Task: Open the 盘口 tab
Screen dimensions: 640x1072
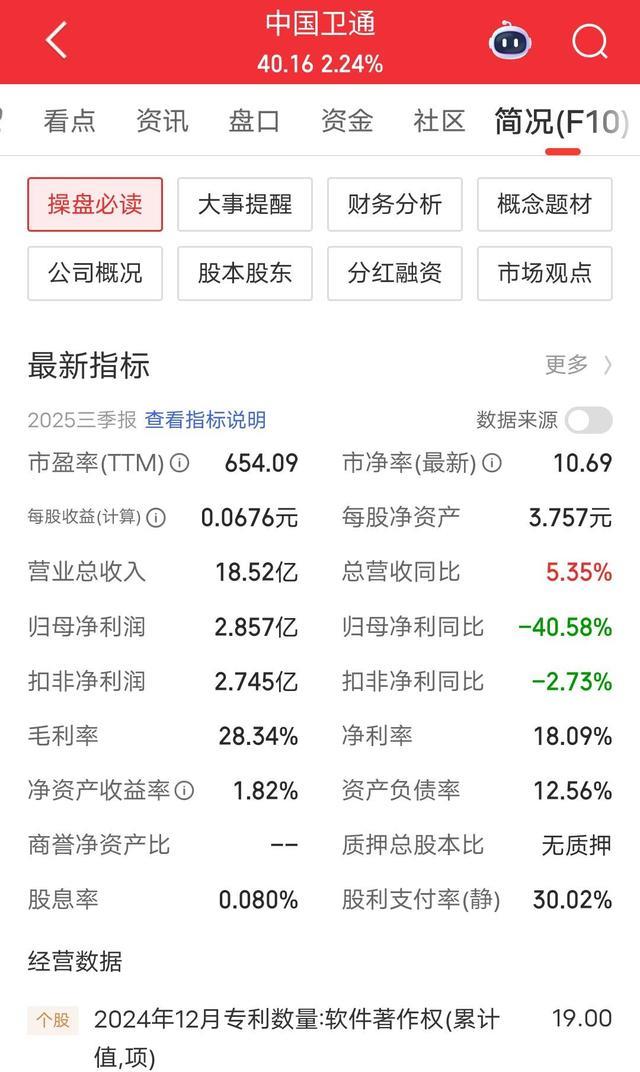Action: pos(254,122)
